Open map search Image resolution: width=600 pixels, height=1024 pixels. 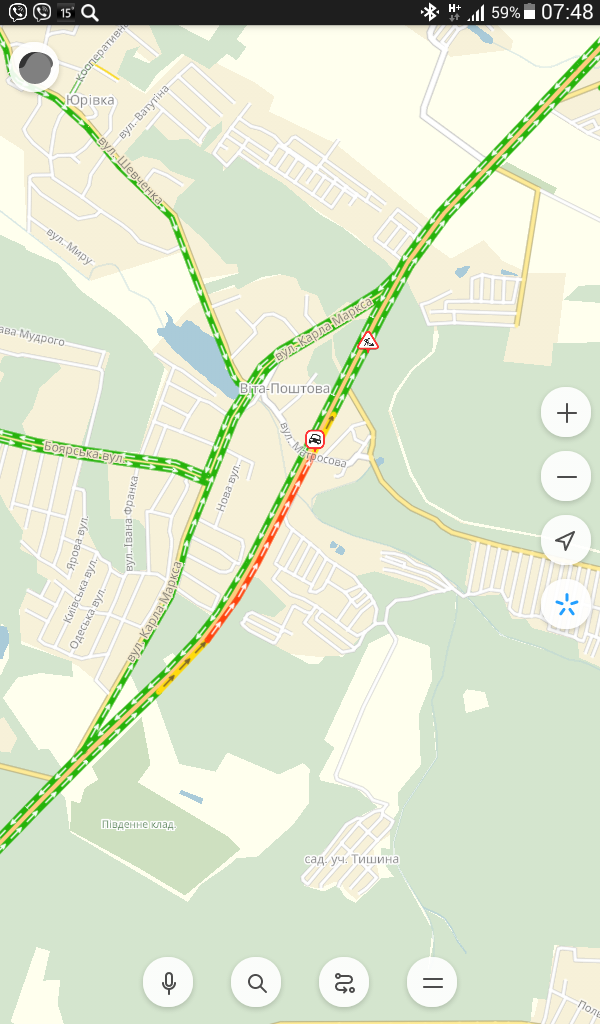point(257,983)
